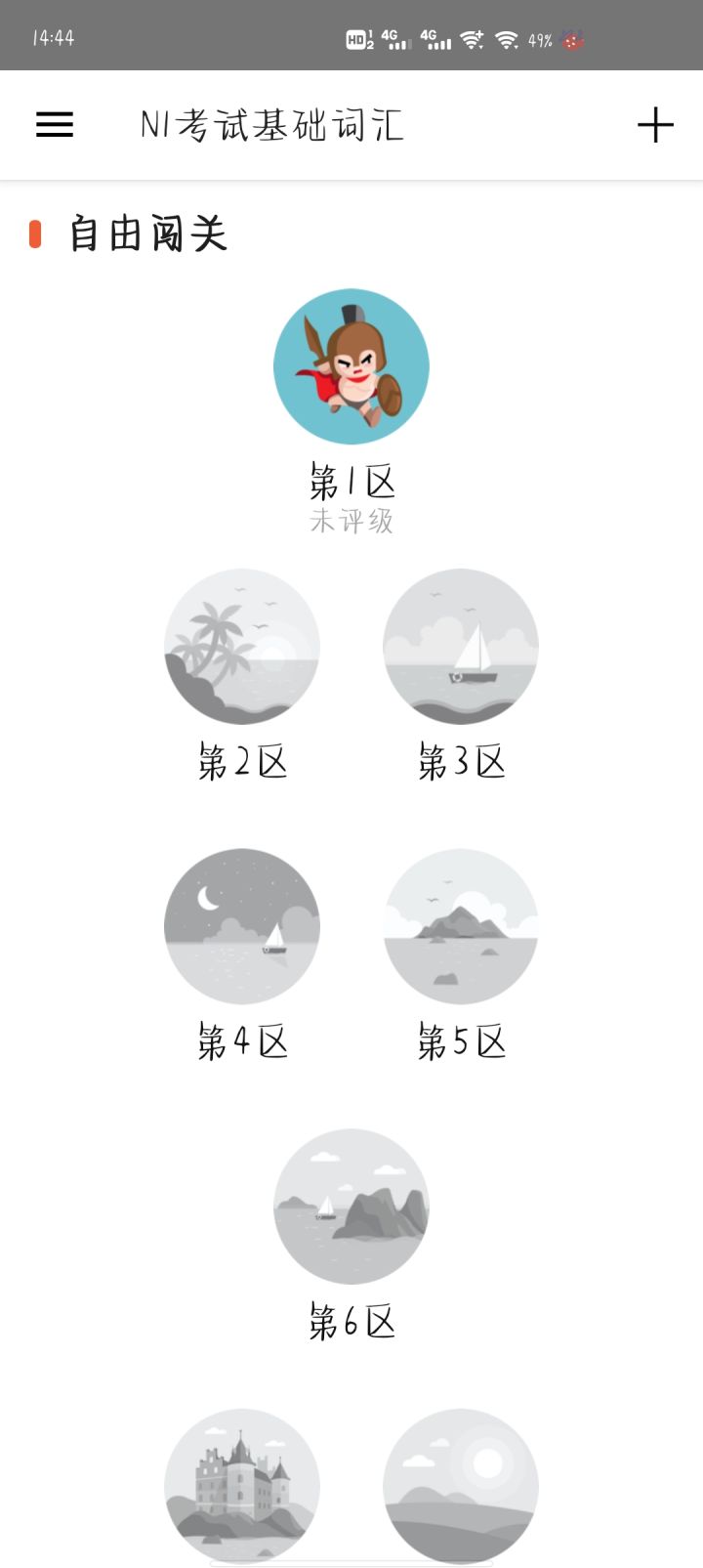The image size is (703, 1568).
Task: Tap the monkey warrior avatar for 第1区
Action: tap(351, 365)
